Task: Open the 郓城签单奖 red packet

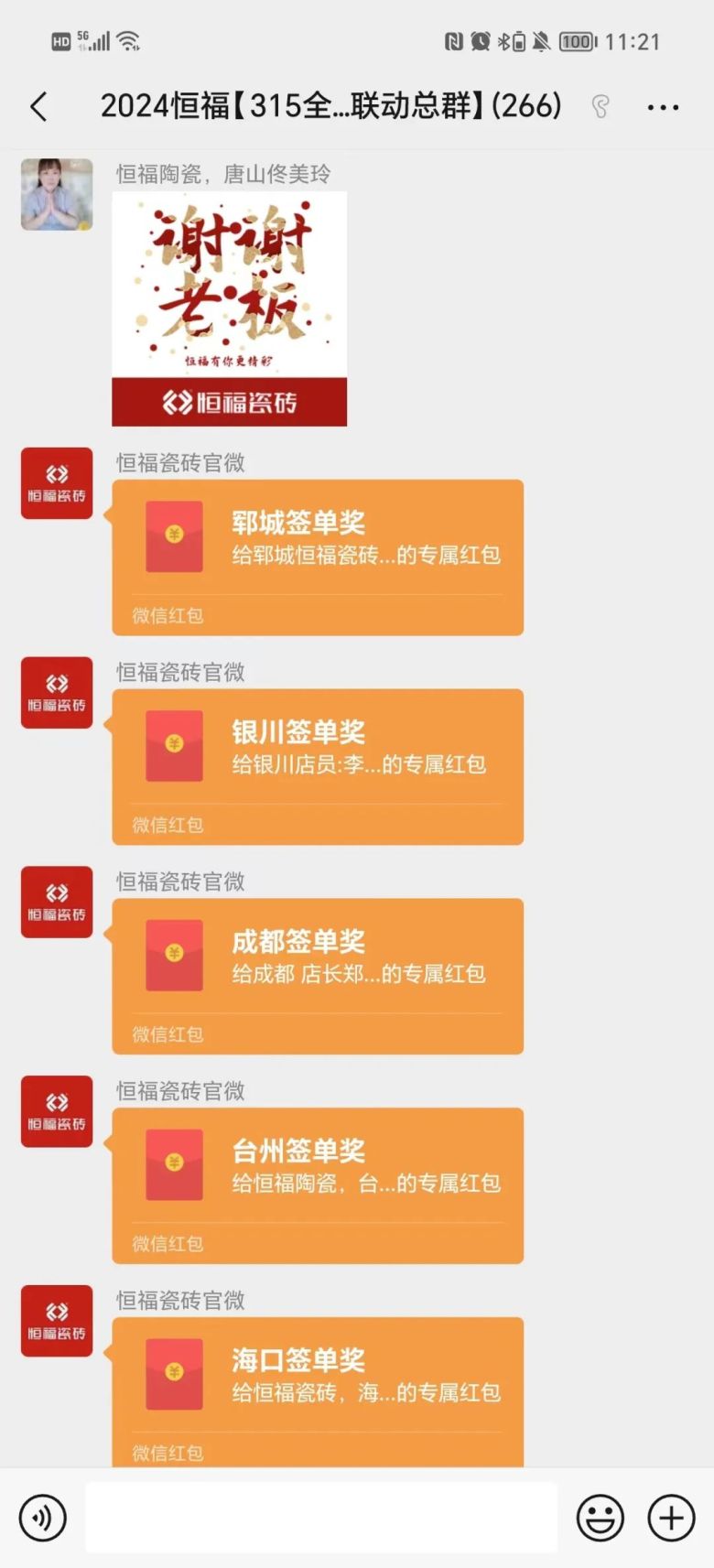Action: pos(318,557)
